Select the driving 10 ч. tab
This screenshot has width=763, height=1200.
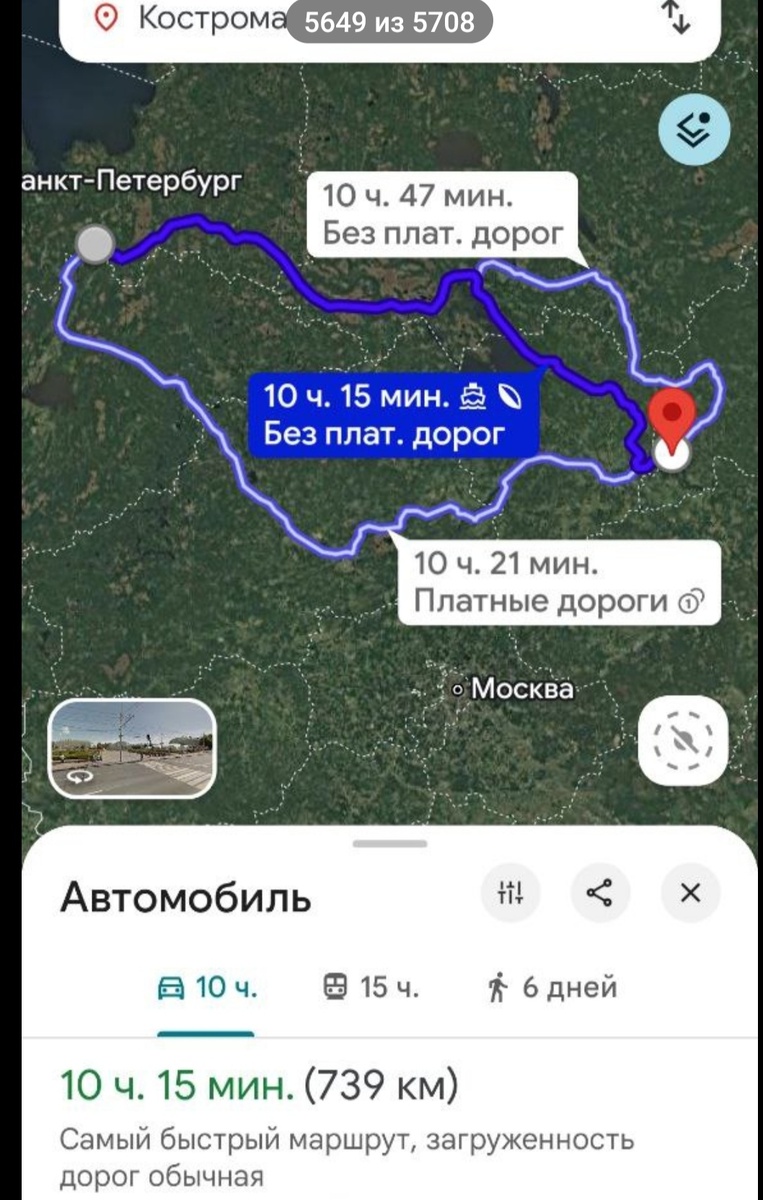[205, 986]
